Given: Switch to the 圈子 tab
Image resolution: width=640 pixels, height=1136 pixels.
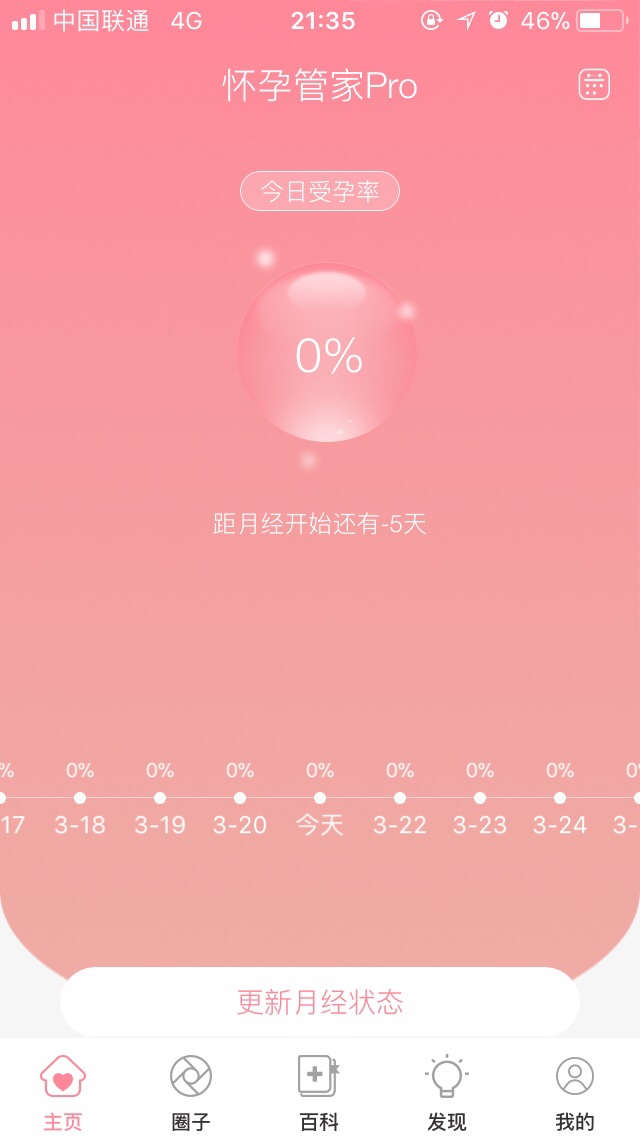Looking at the screenshot, I should click(191, 1092).
